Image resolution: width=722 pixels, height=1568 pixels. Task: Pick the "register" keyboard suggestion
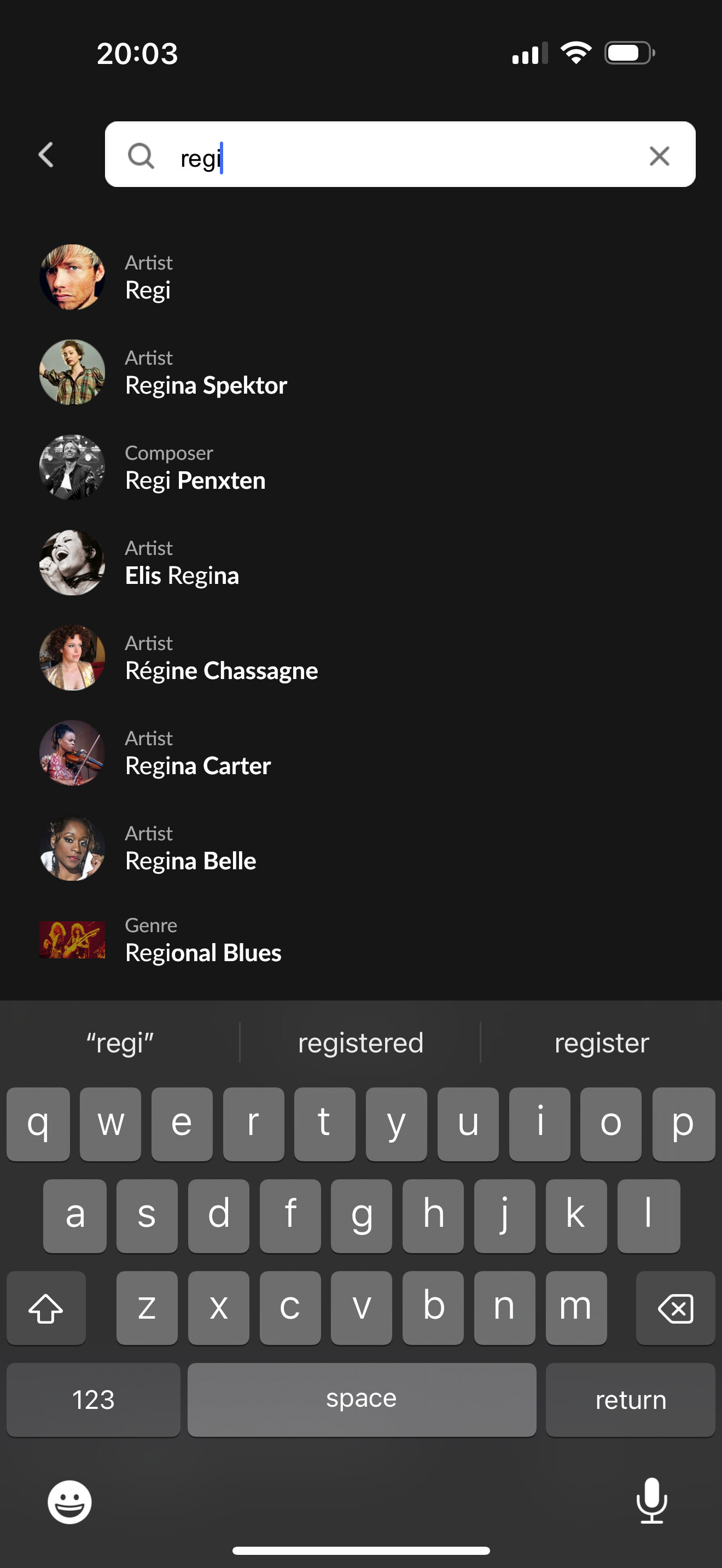point(602,1043)
